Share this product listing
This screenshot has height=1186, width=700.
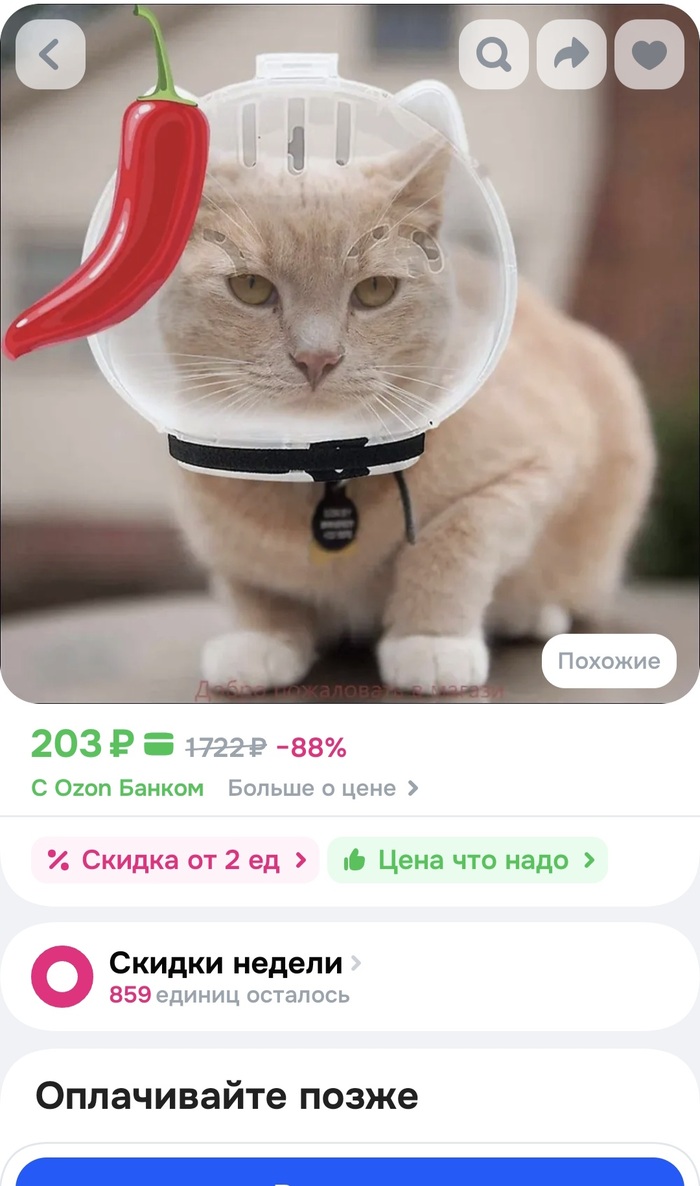click(x=571, y=55)
